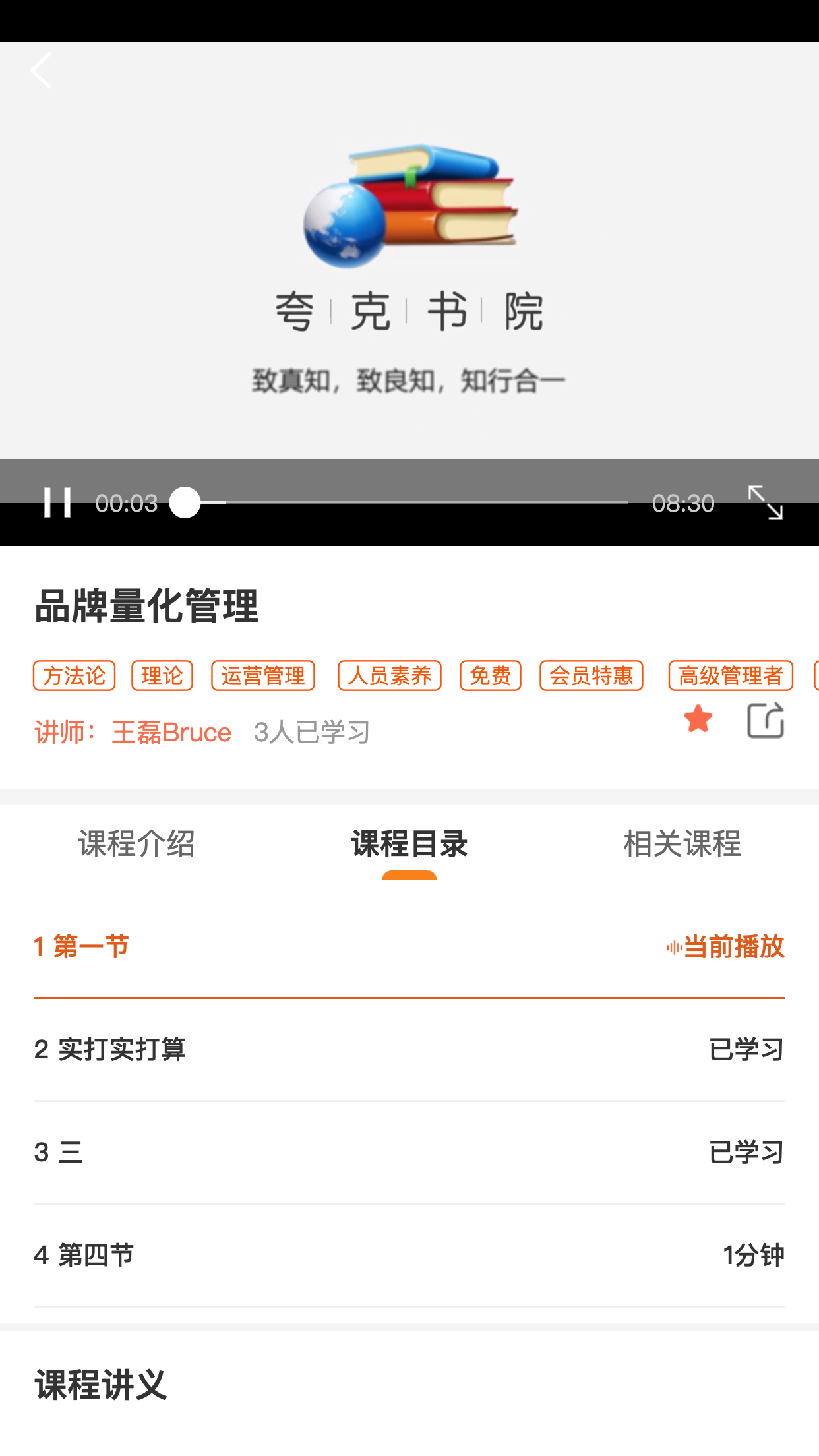
Task: Share the course via the share icon
Action: coord(766,720)
